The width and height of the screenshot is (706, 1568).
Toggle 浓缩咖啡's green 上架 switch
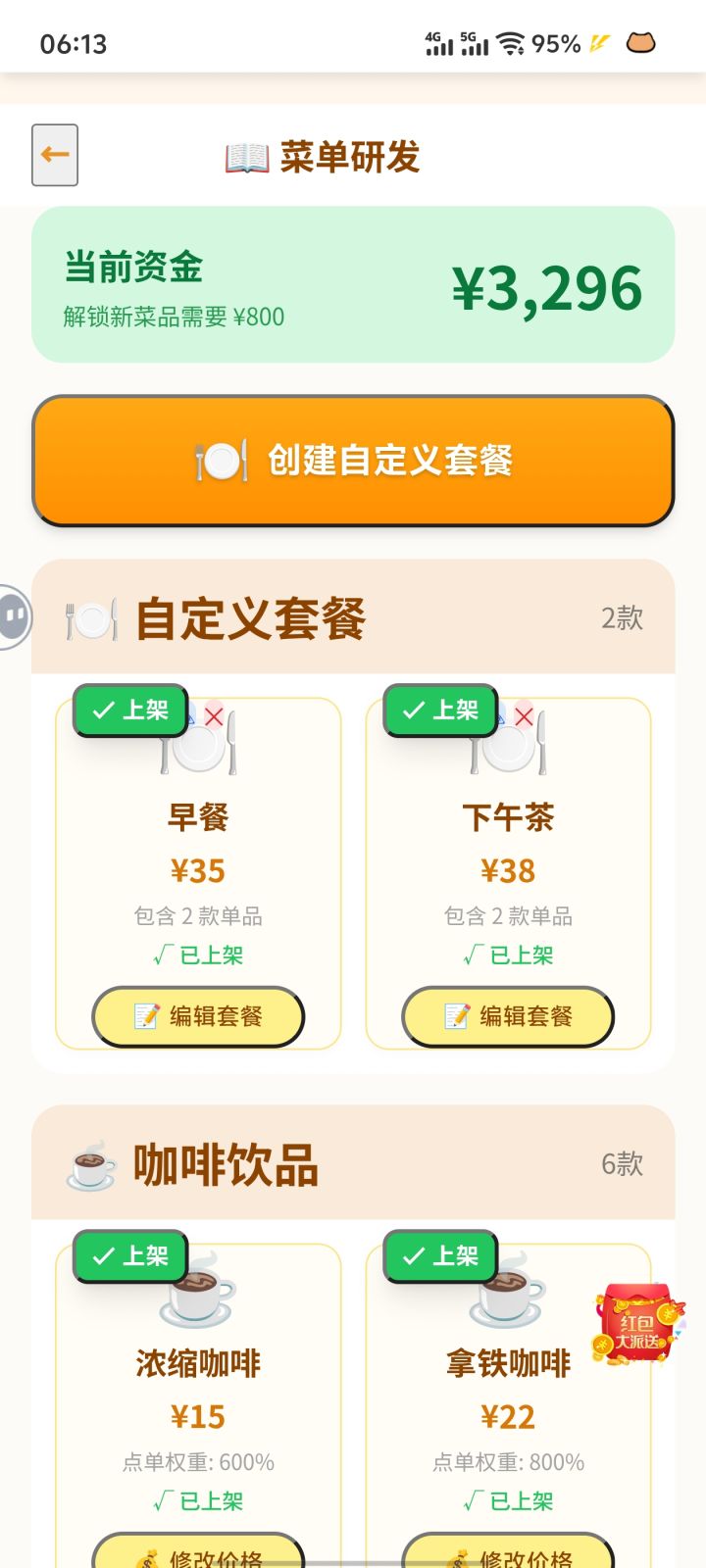point(130,1256)
